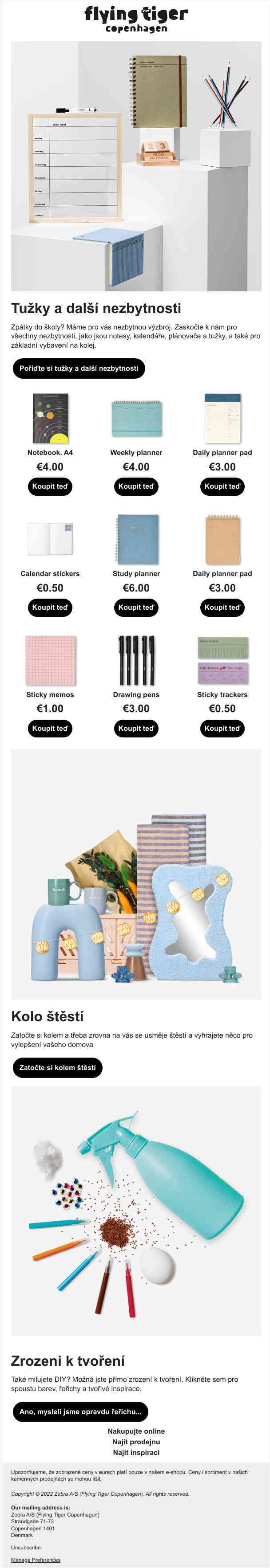Tap 'Pořiďte si tužky a další nezbytnosti' button
The image size is (270, 1568).
(79, 368)
